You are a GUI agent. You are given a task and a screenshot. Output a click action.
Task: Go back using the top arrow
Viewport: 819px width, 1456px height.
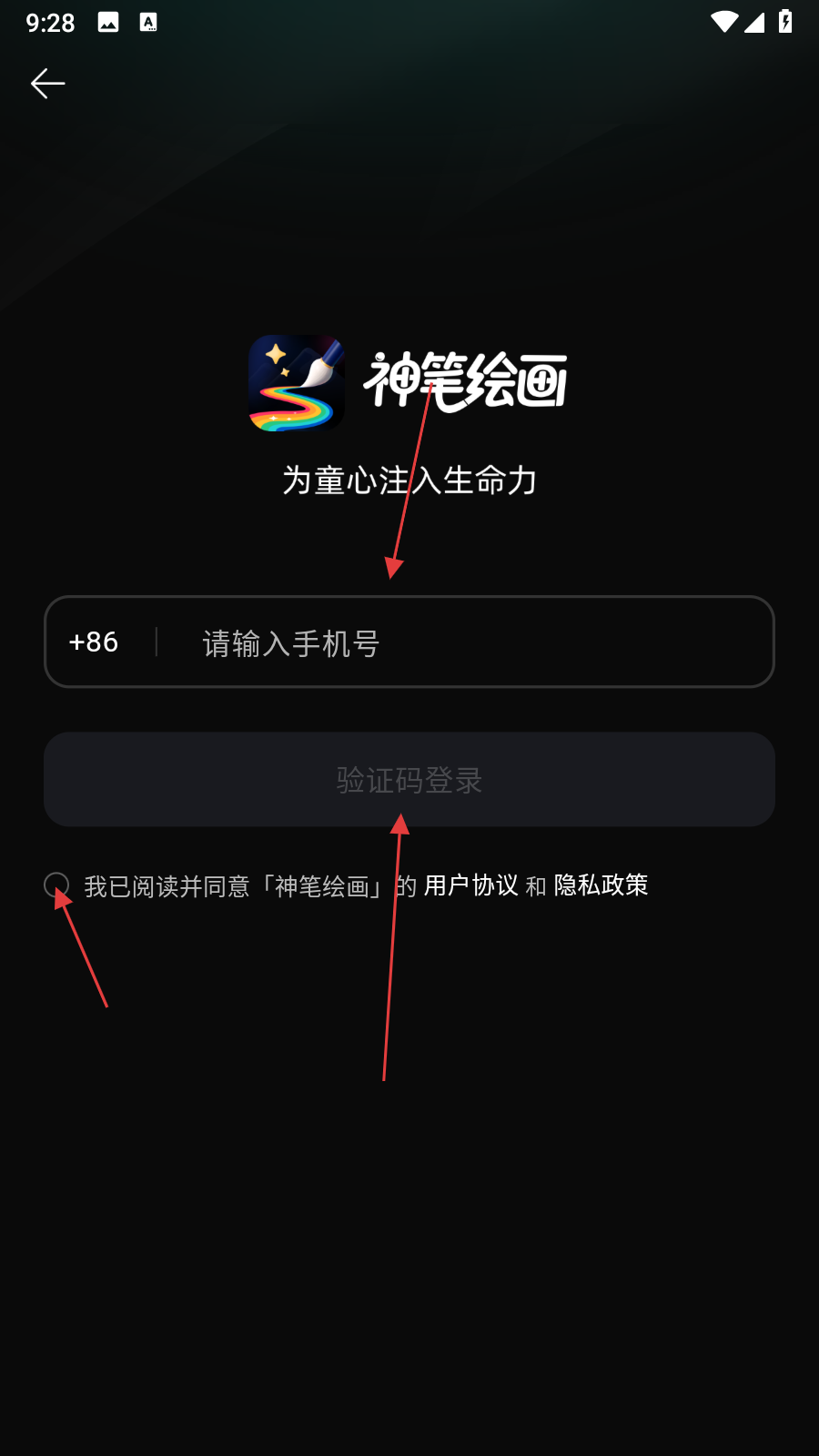tap(47, 84)
